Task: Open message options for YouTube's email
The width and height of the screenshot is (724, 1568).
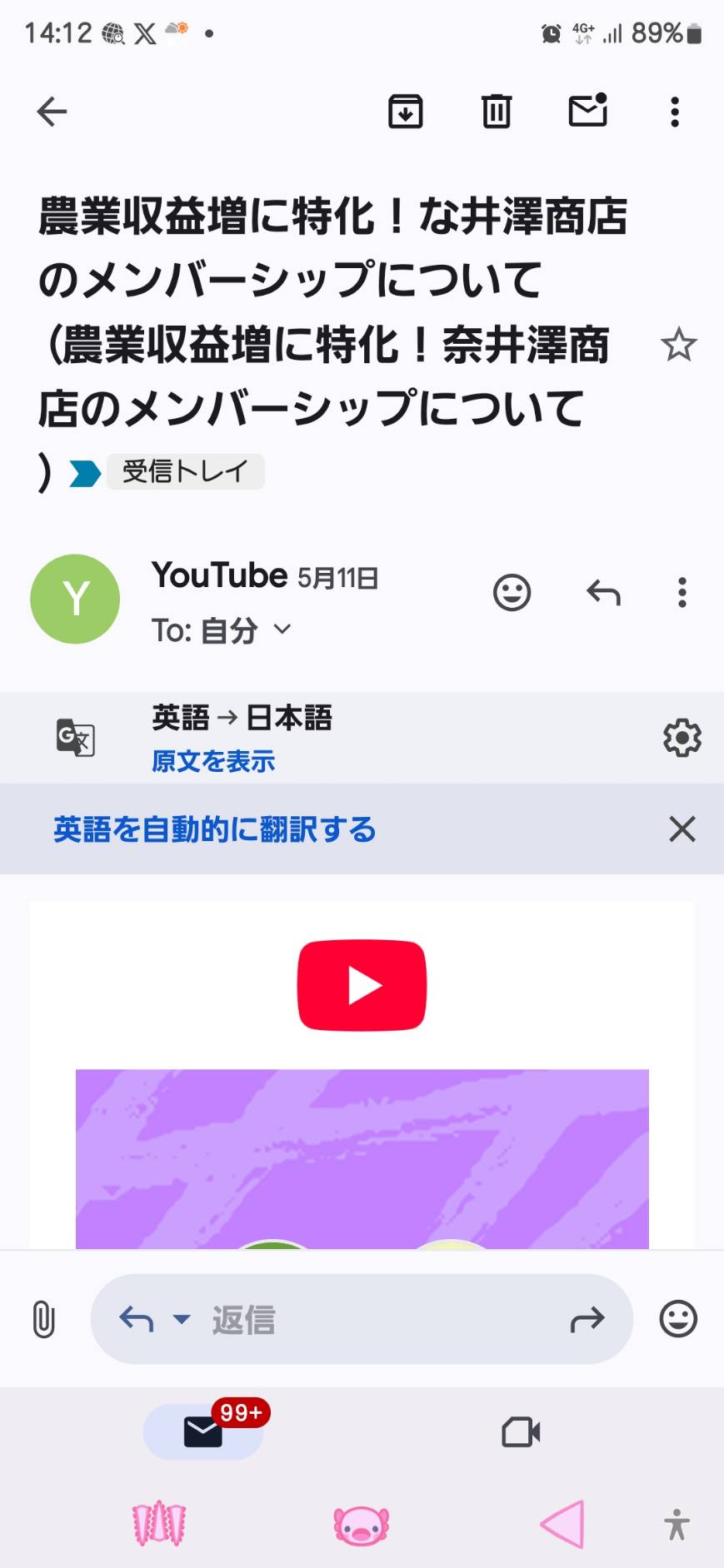Action: coord(682,593)
